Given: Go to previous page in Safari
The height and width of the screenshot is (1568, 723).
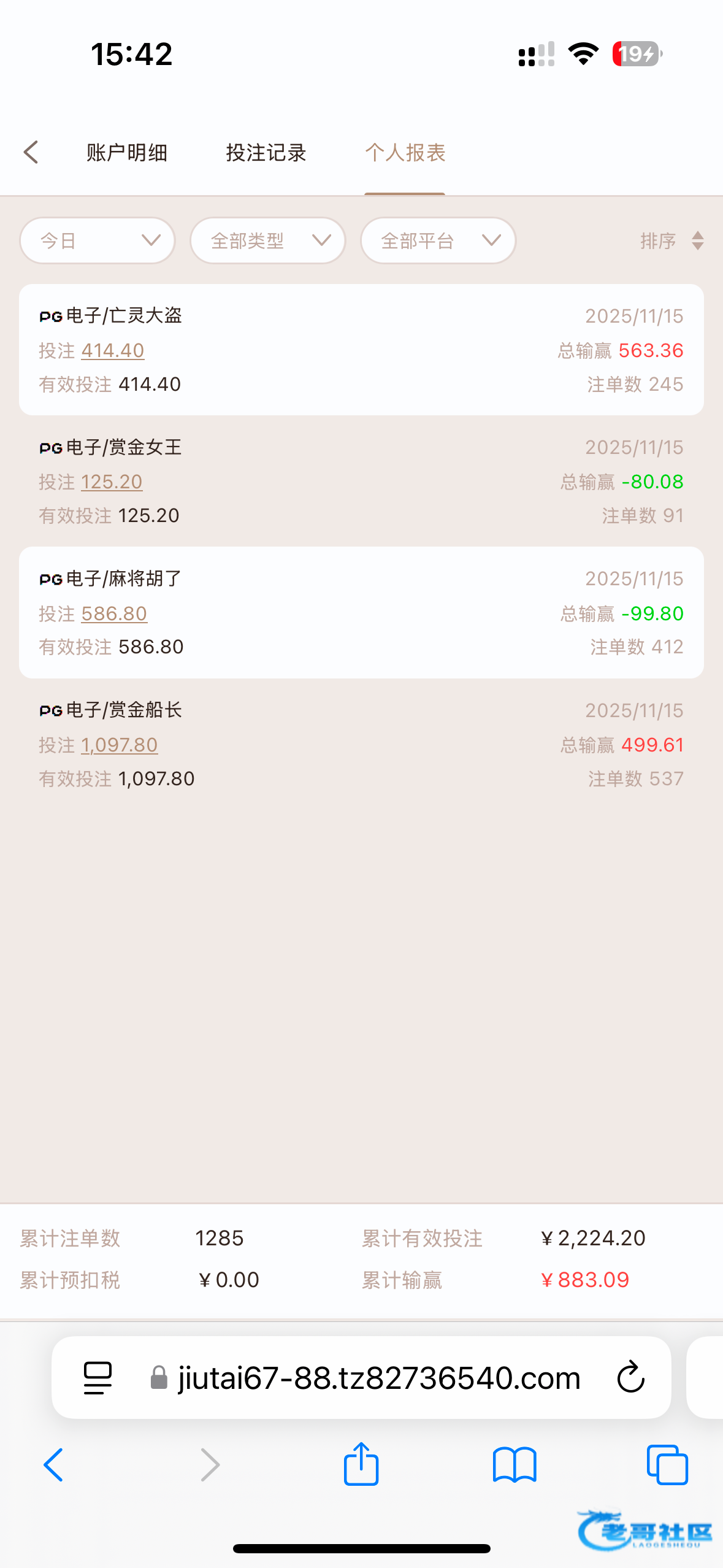Looking at the screenshot, I should click(x=53, y=1465).
